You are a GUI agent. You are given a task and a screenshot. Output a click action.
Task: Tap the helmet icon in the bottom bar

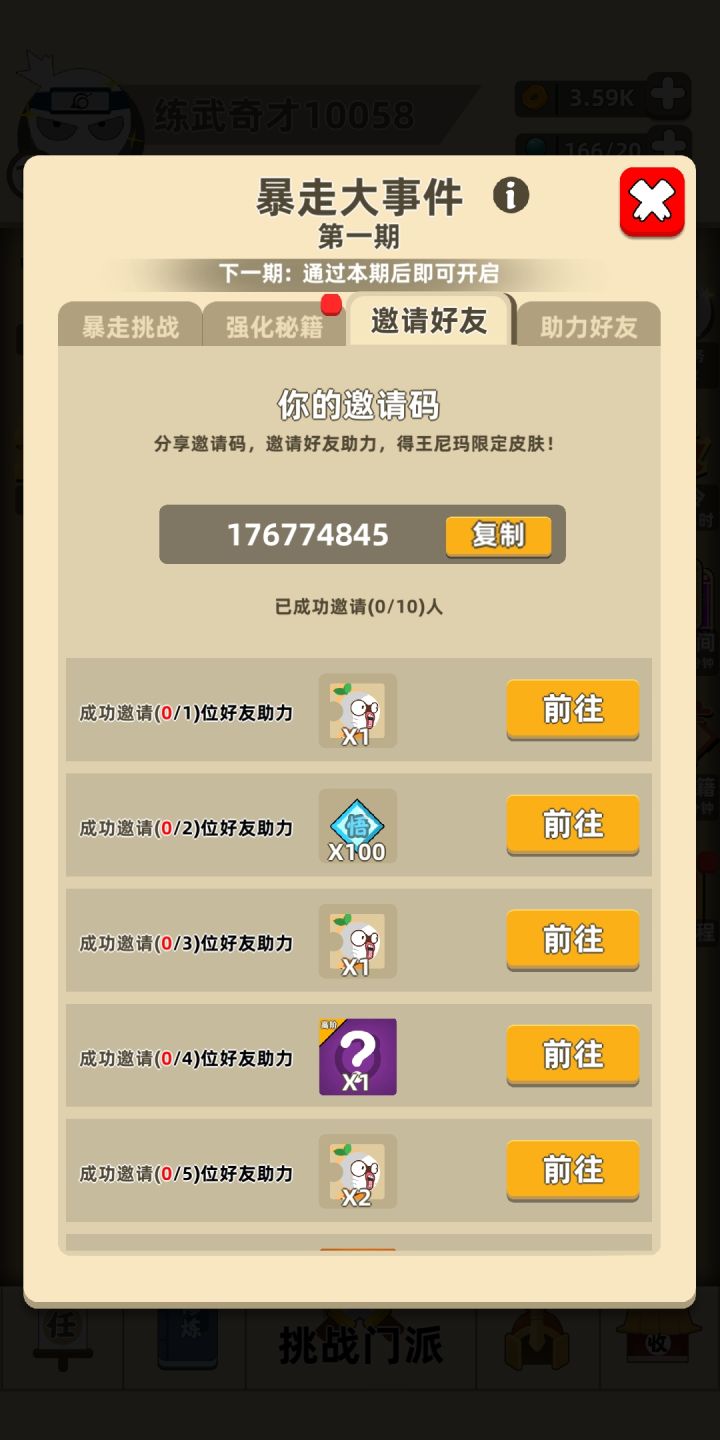coord(538,1340)
